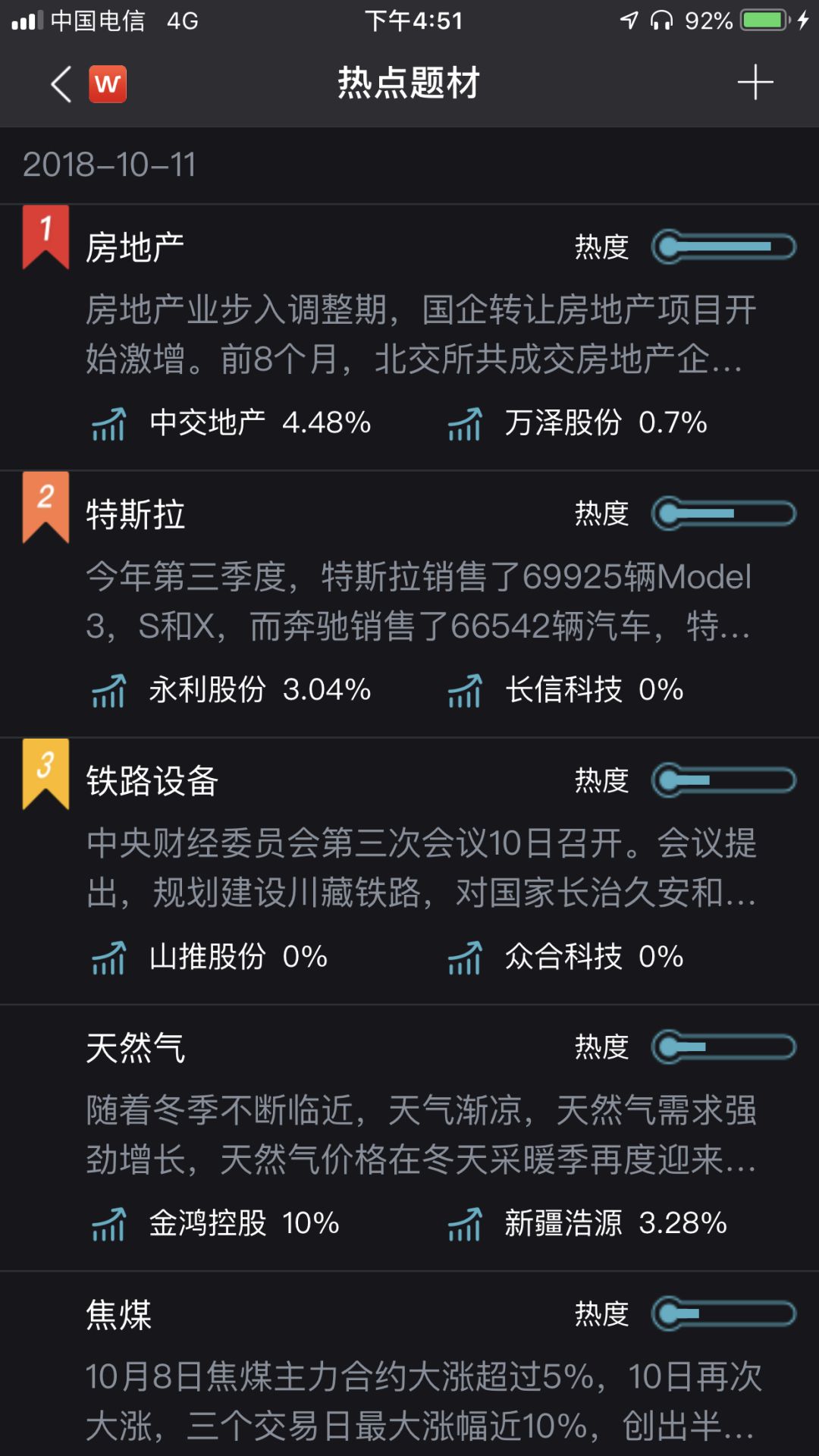View stock 永利股份 3.04%
This screenshot has height=1456, width=819.
coord(231,690)
